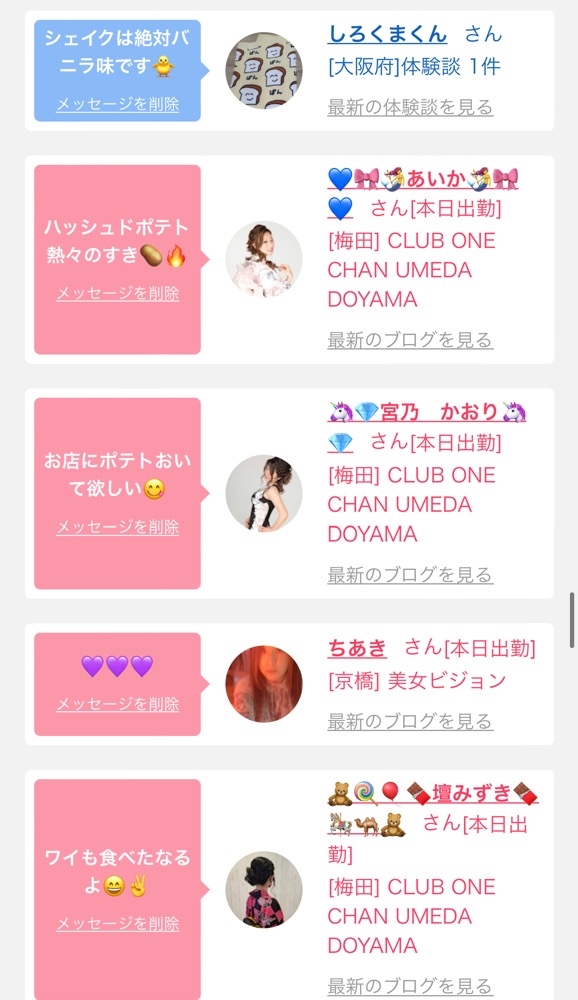Viewport: 578px width, 1000px height.
Task: View しろくまくん's latest 体験談
Action: 410,107
